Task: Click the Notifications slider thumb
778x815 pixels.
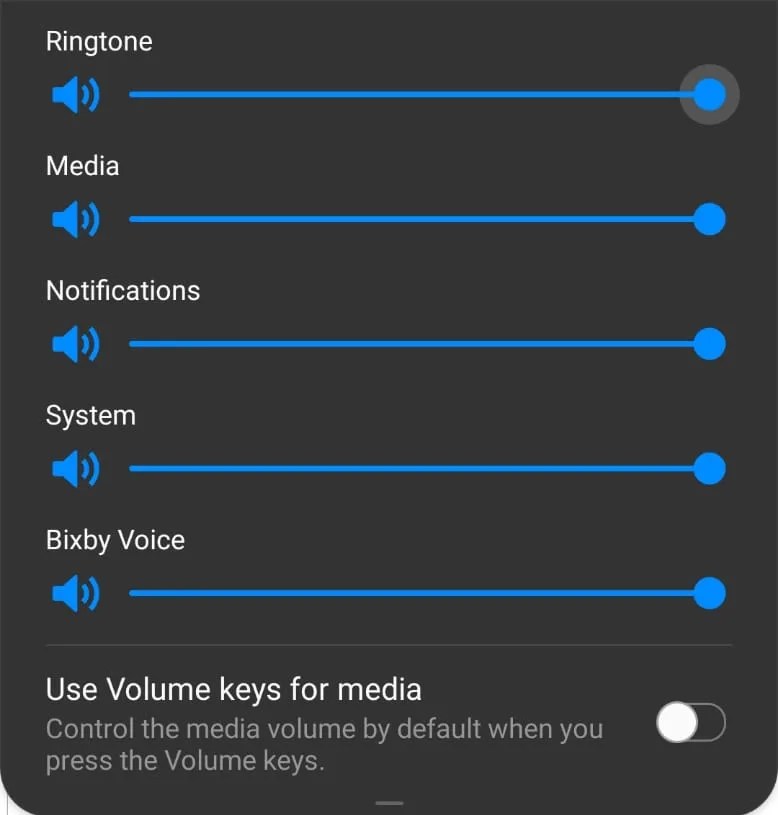Action: click(709, 343)
